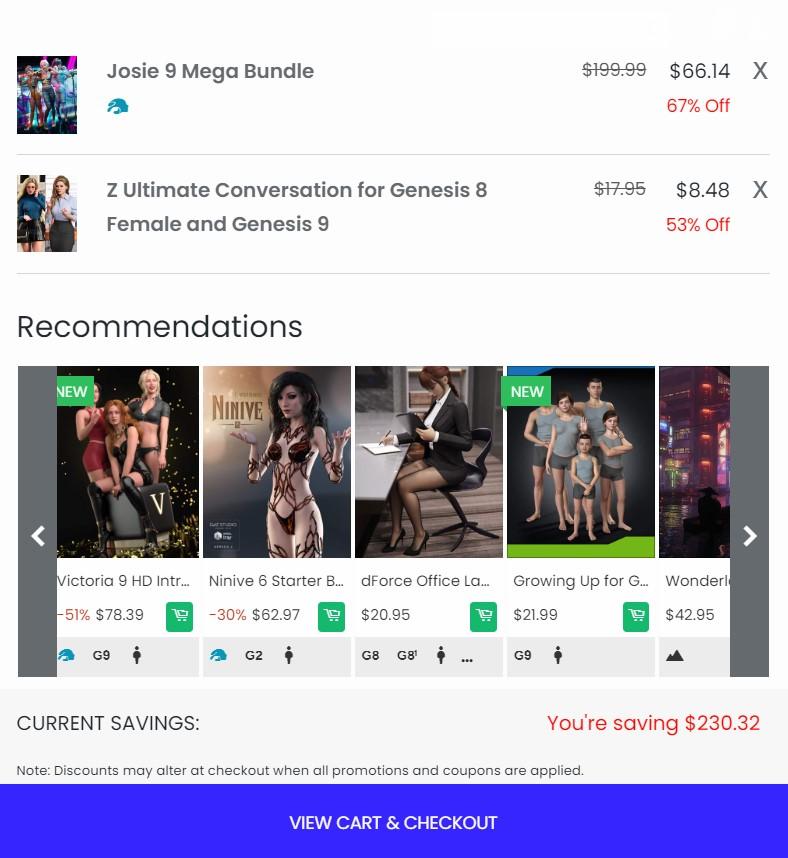Add Victoria 9 HD to cart
This screenshot has width=788, height=858.
(180, 616)
